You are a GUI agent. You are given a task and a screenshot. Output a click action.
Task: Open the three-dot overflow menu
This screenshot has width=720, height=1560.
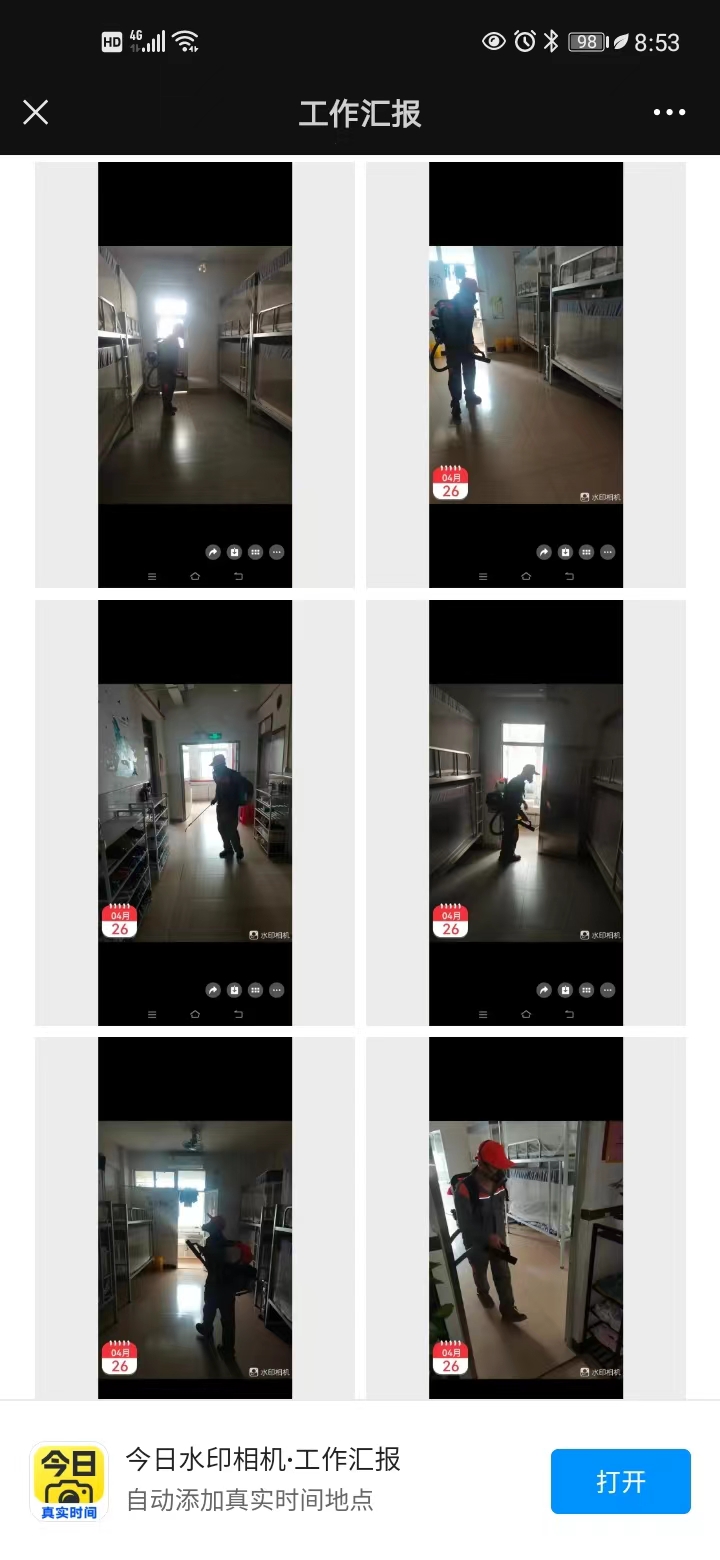[x=669, y=112]
